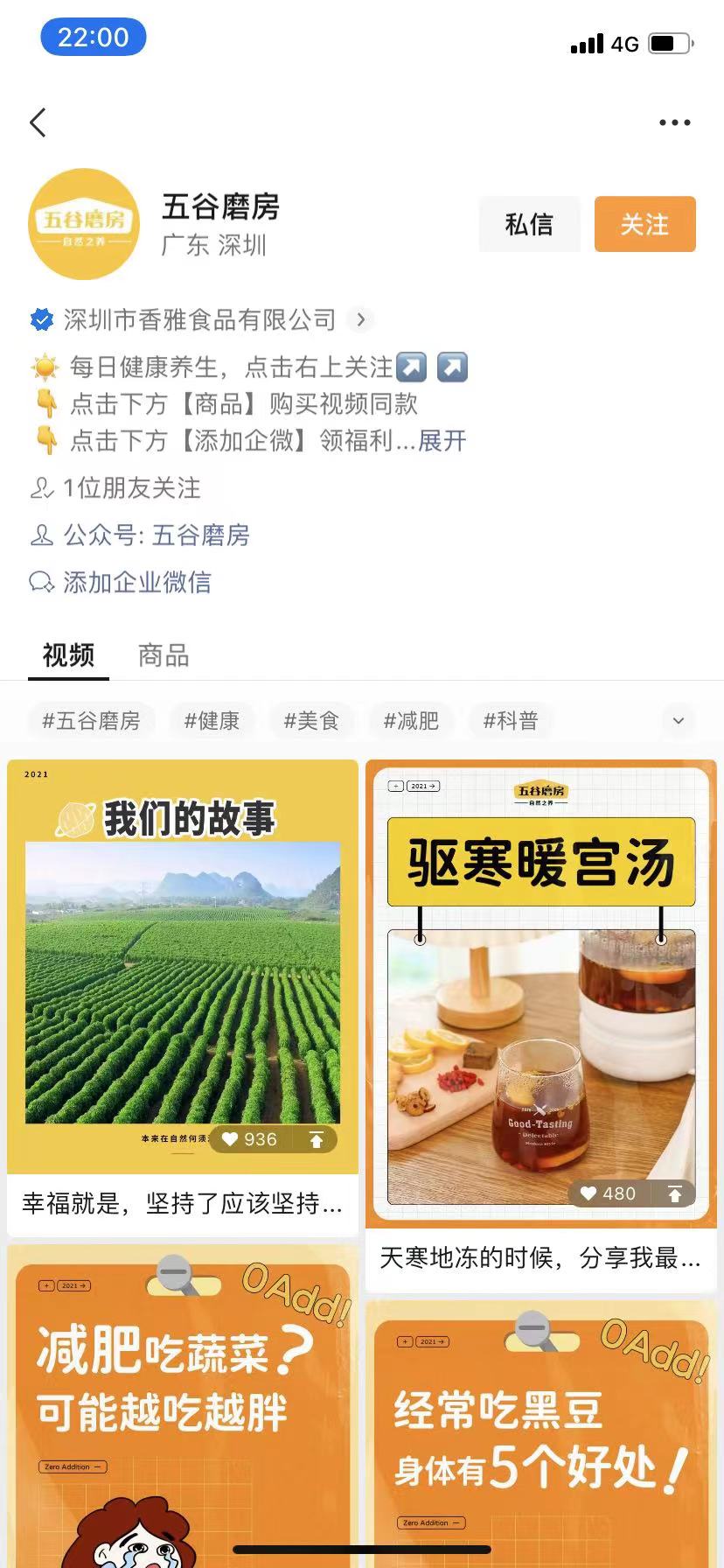Show videos tagged #科普
This screenshot has width=724, height=1568.
tap(511, 721)
